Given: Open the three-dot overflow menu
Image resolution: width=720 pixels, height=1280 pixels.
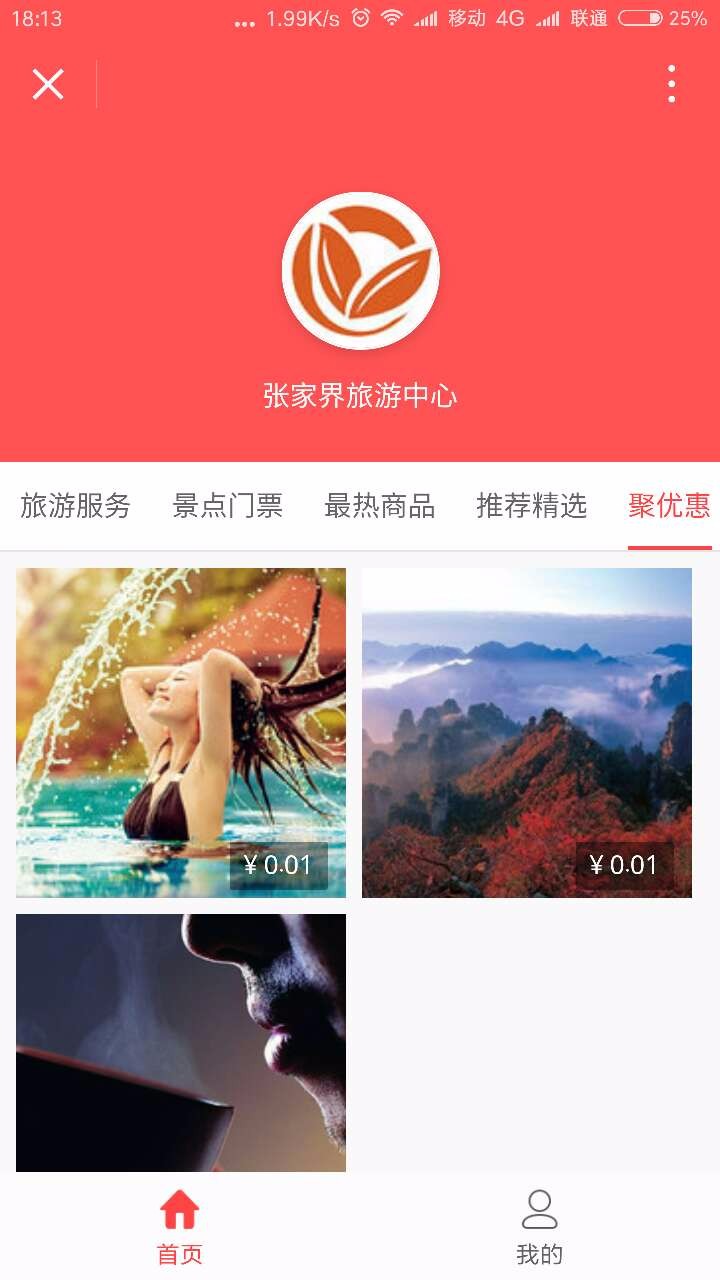Looking at the screenshot, I should pyautogui.click(x=671, y=84).
